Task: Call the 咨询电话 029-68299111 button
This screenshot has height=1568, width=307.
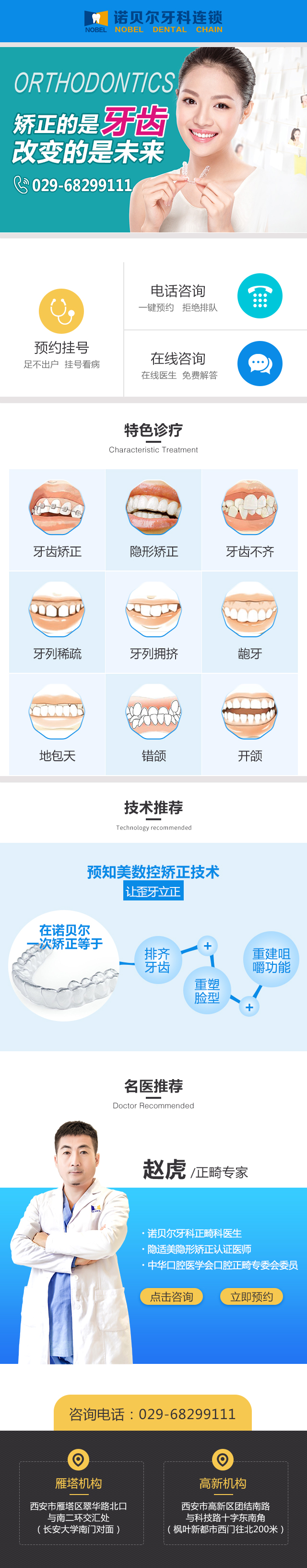Action: pyautogui.click(x=153, y=1414)
